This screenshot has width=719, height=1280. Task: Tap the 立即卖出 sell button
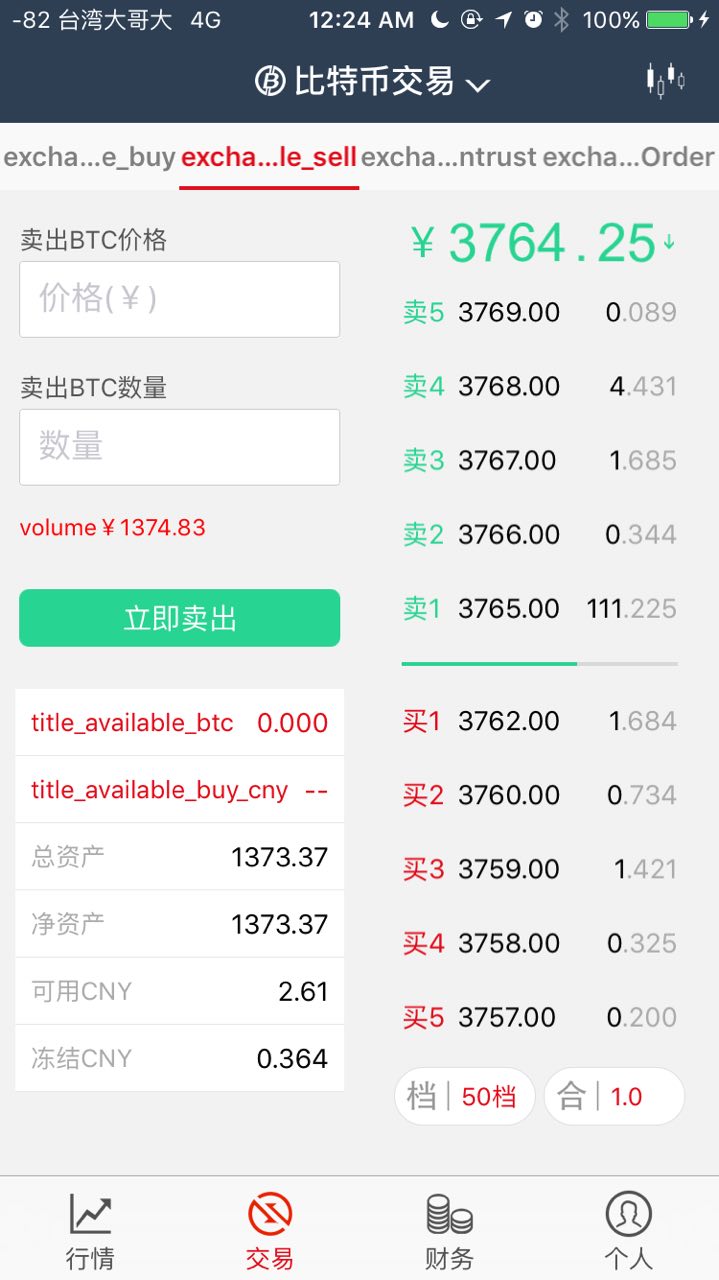point(180,618)
